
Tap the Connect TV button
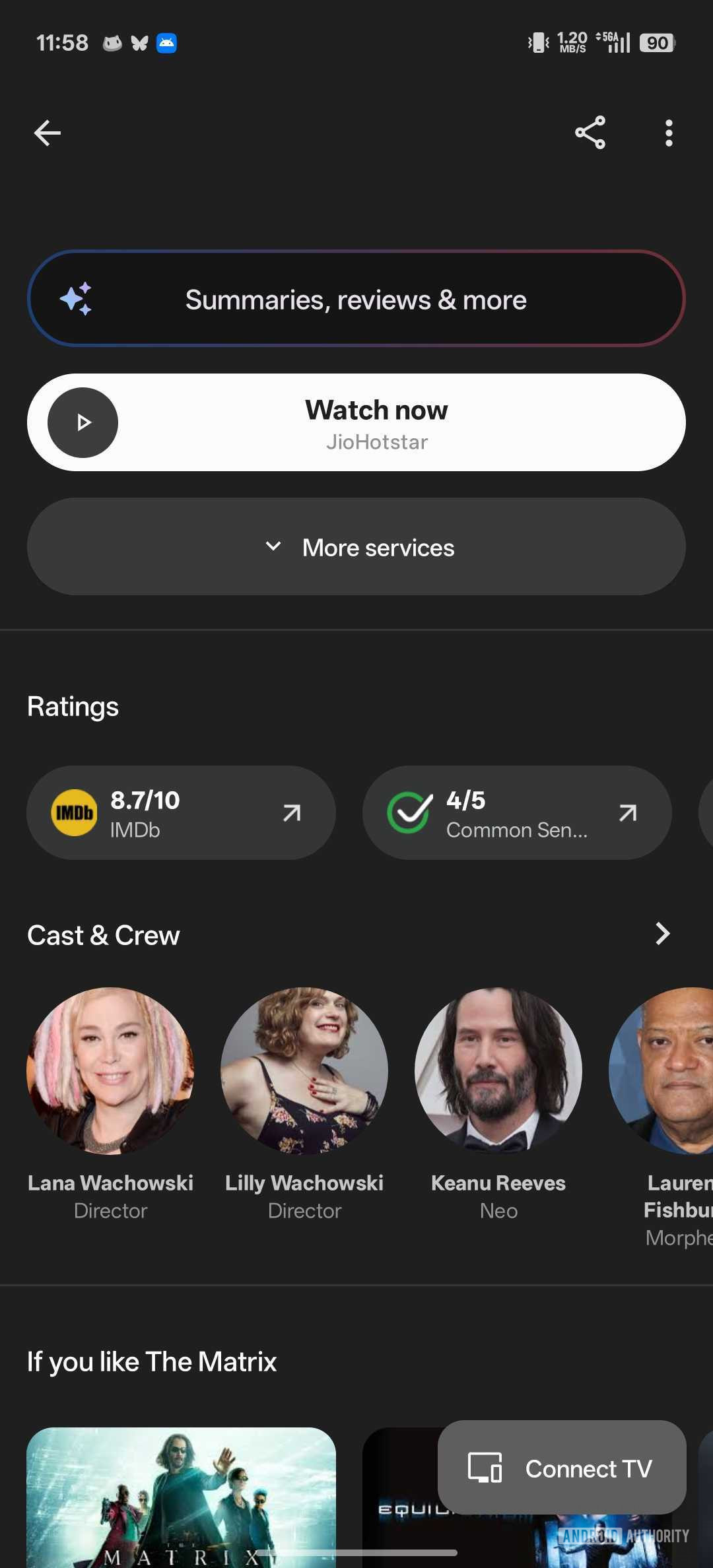point(562,1468)
